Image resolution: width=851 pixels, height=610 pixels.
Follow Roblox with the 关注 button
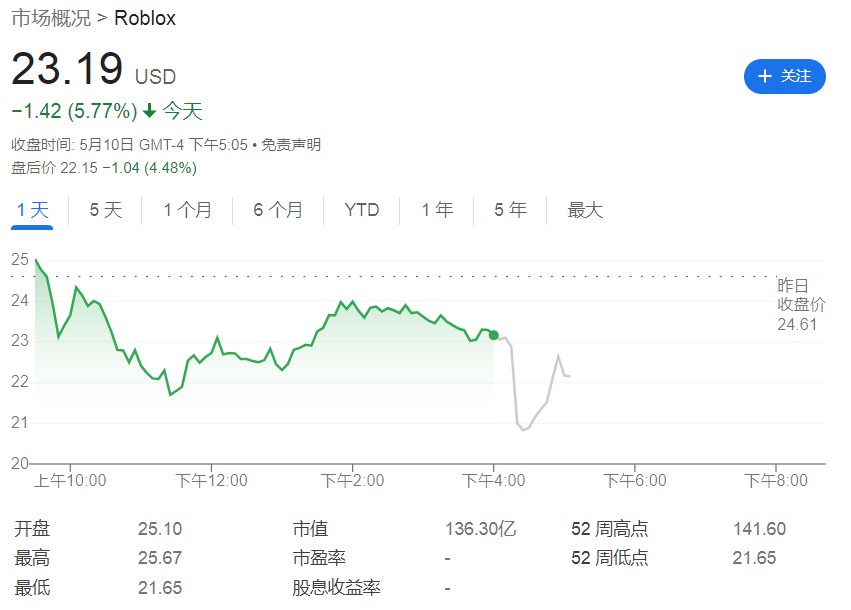784,77
